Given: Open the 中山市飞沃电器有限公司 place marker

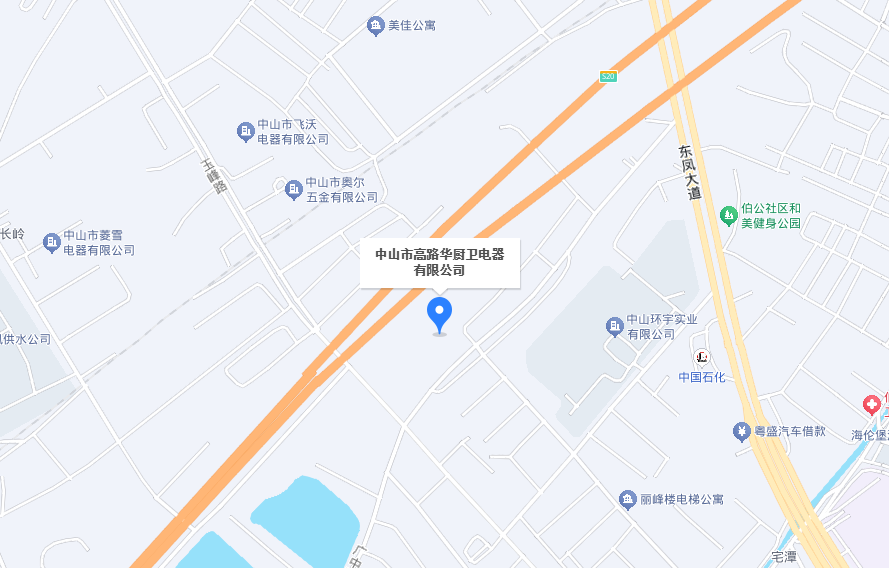Looking at the screenshot, I should 245,131.
